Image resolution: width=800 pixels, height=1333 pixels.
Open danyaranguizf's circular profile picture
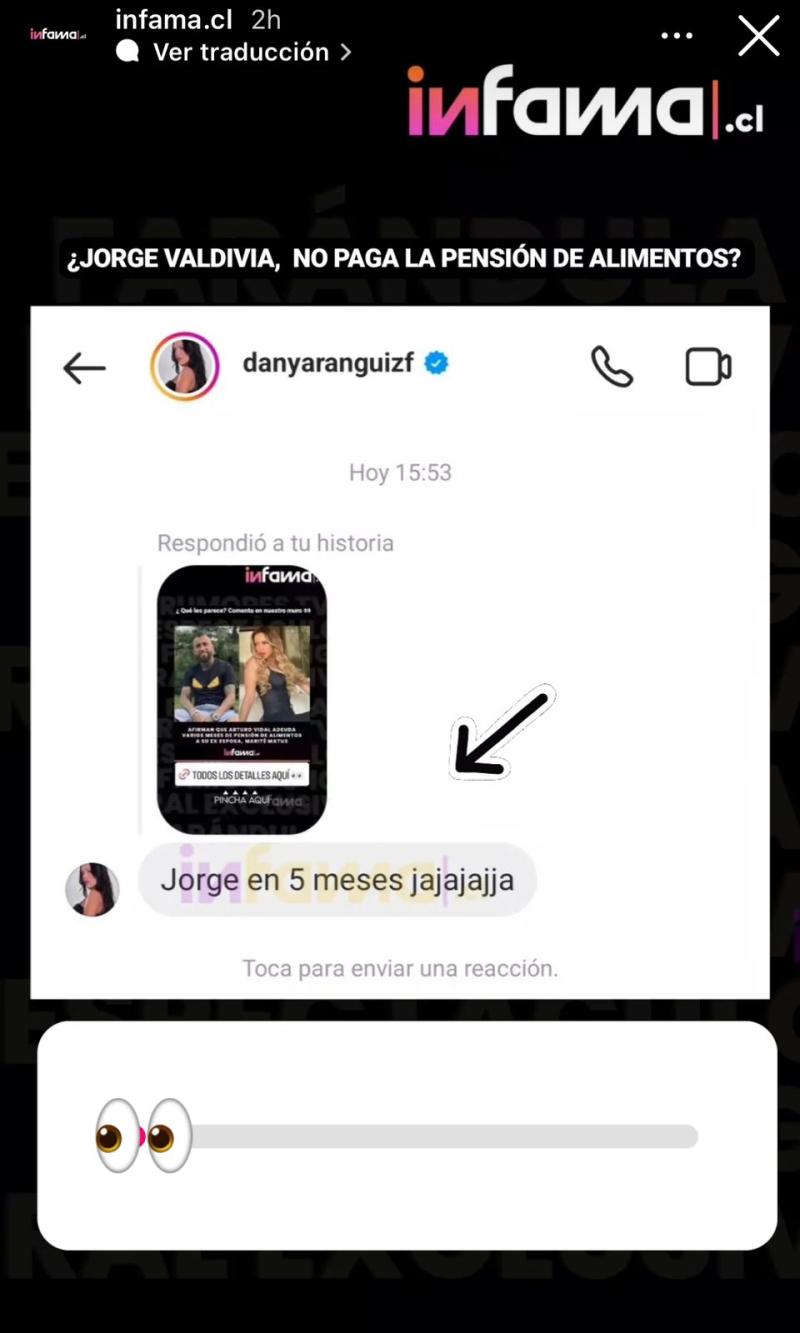[184, 367]
